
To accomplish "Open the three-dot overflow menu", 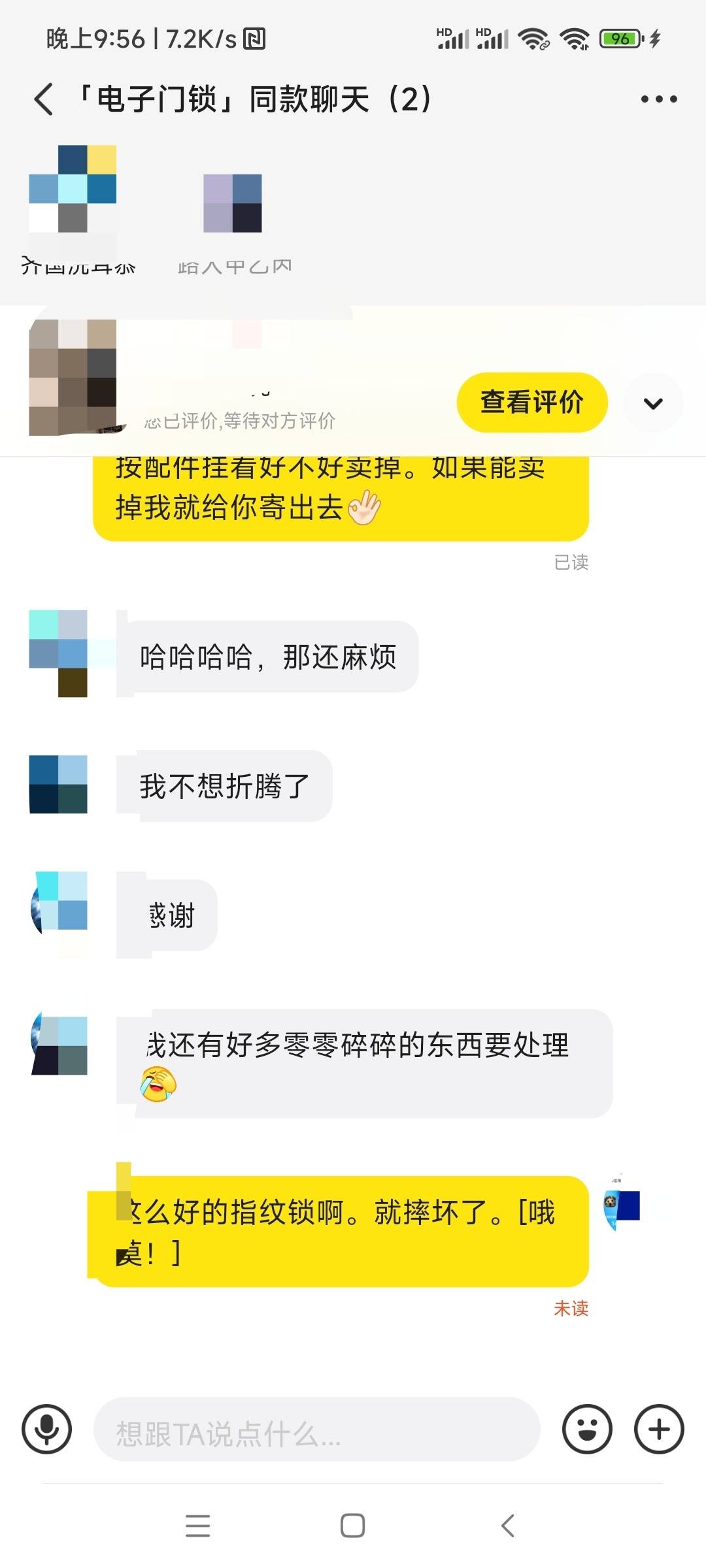I will click(658, 99).
